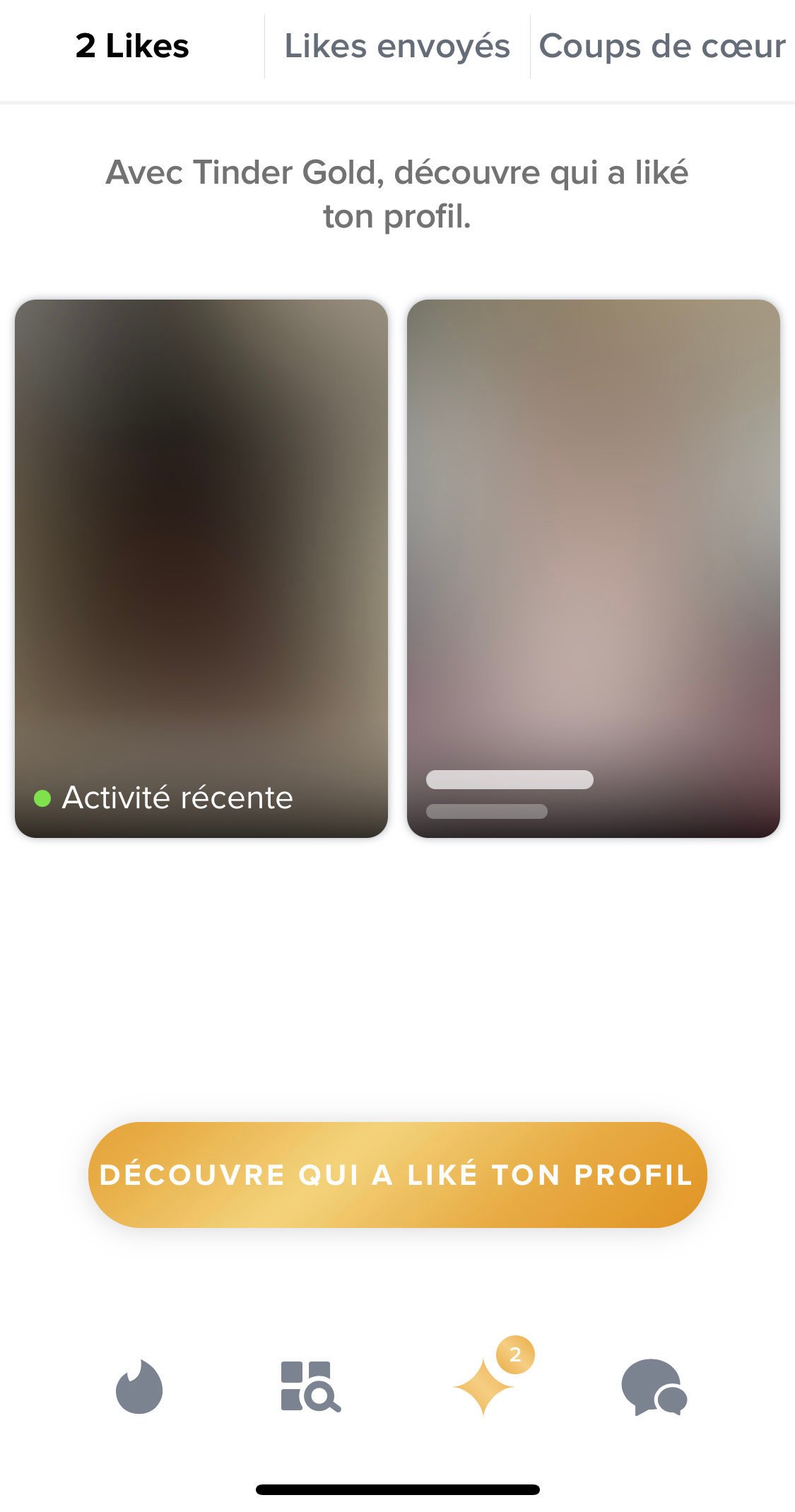This screenshot has width=795, height=1512.
Task: Open the blurred profile card without activity label
Action: tap(593, 568)
